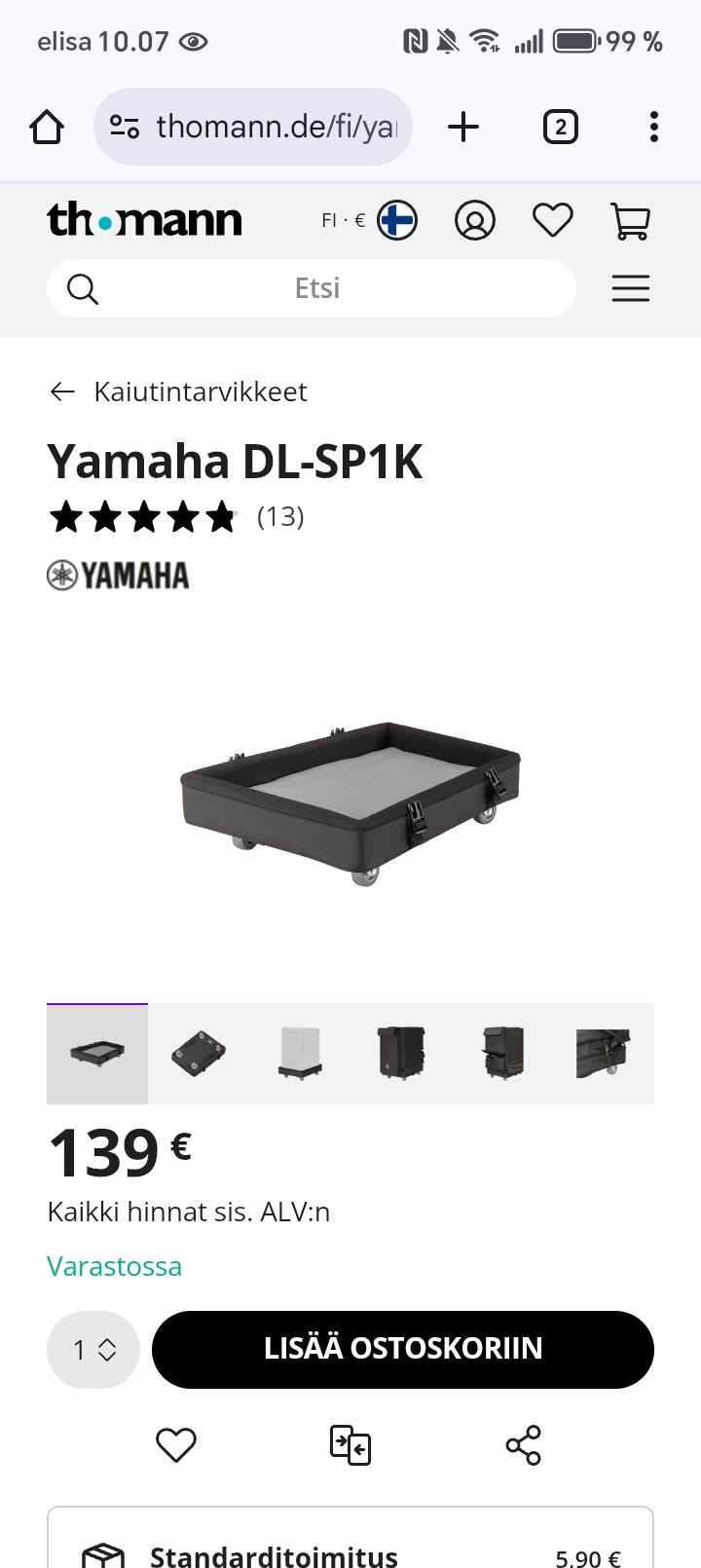Open the browser home page
This screenshot has height=1568, width=701.
point(47,128)
